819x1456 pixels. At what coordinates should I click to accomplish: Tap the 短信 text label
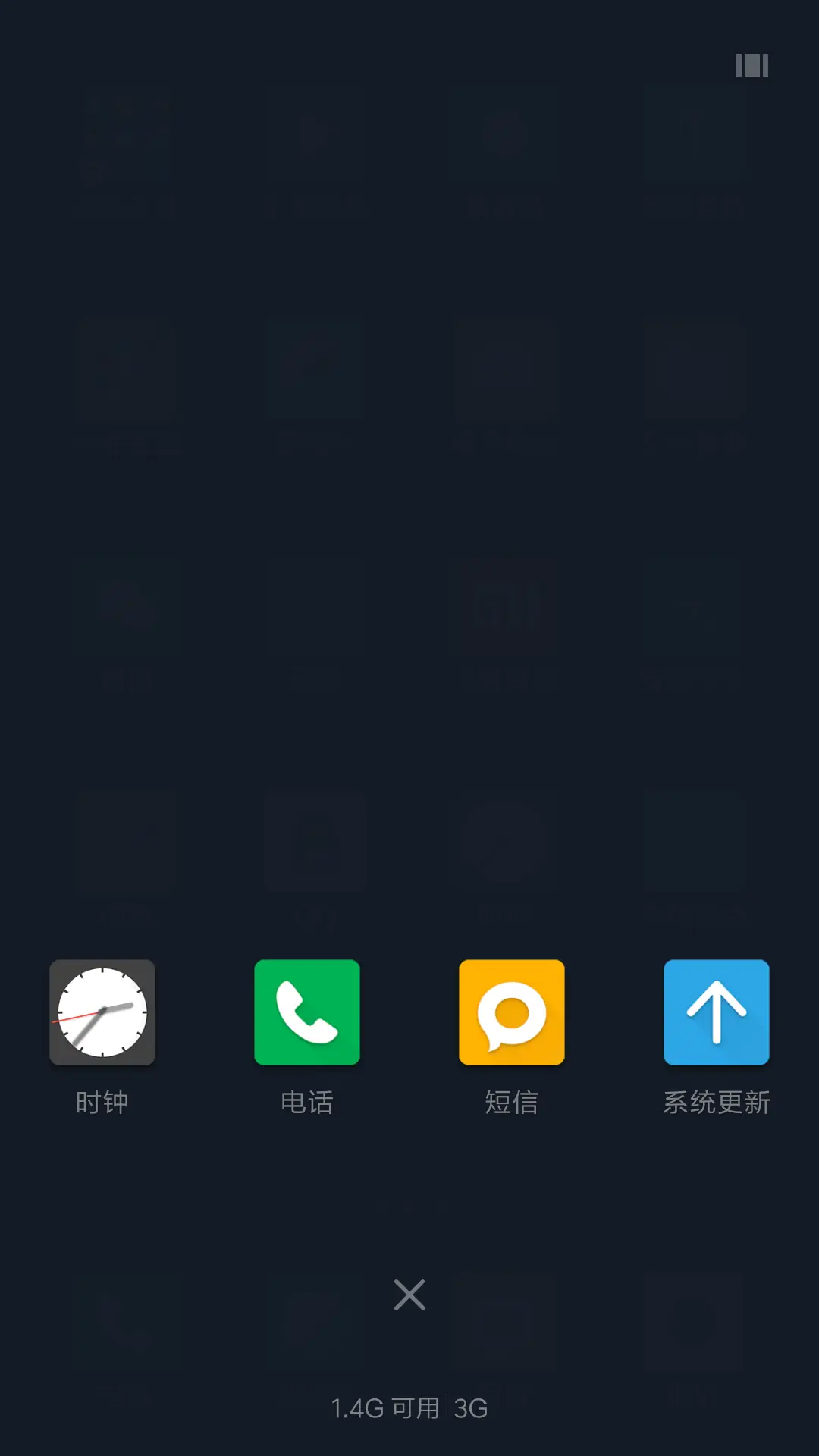[x=512, y=1102]
